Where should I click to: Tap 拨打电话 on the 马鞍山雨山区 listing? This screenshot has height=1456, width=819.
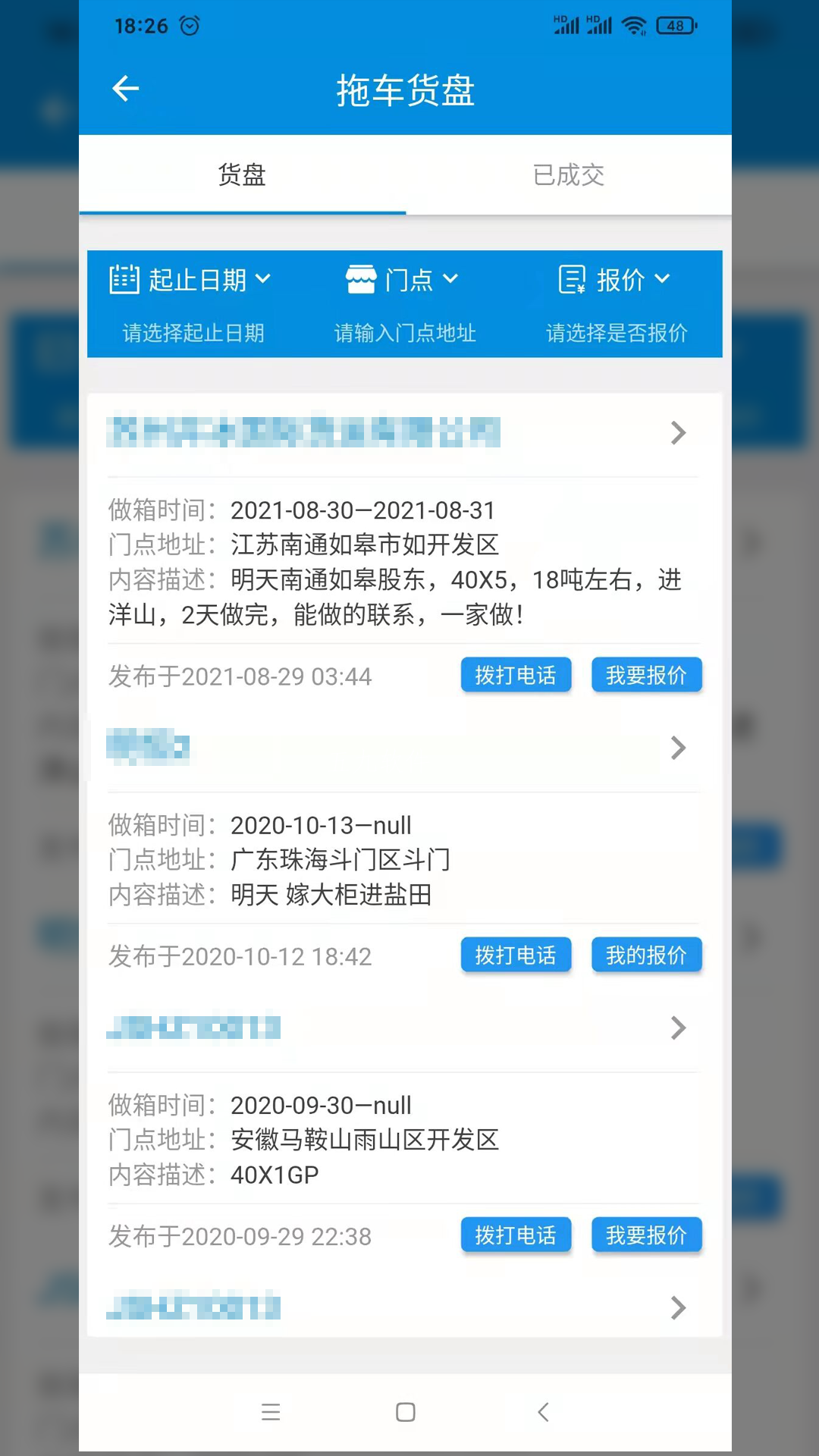tap(516, 1235)
